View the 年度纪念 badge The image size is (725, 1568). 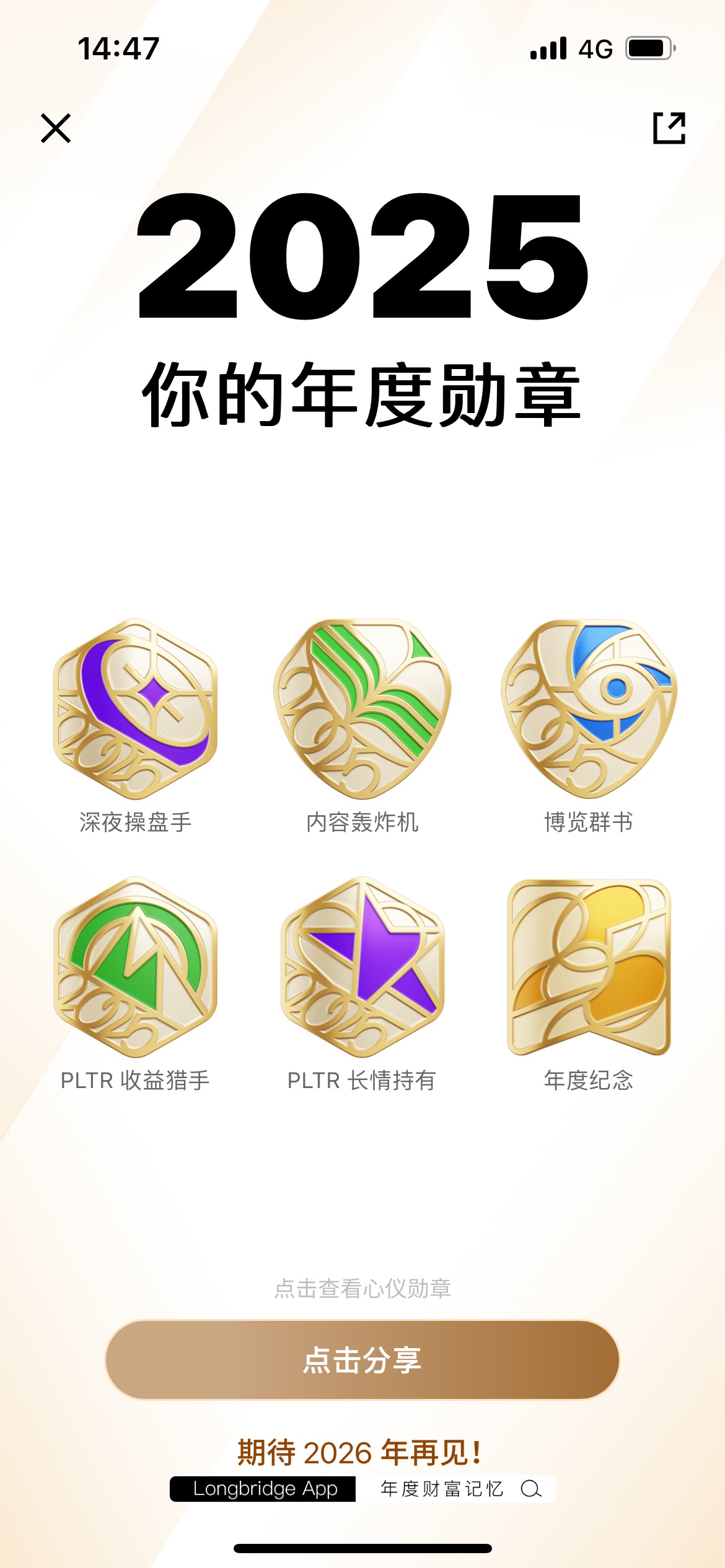(x=589, y=967)
